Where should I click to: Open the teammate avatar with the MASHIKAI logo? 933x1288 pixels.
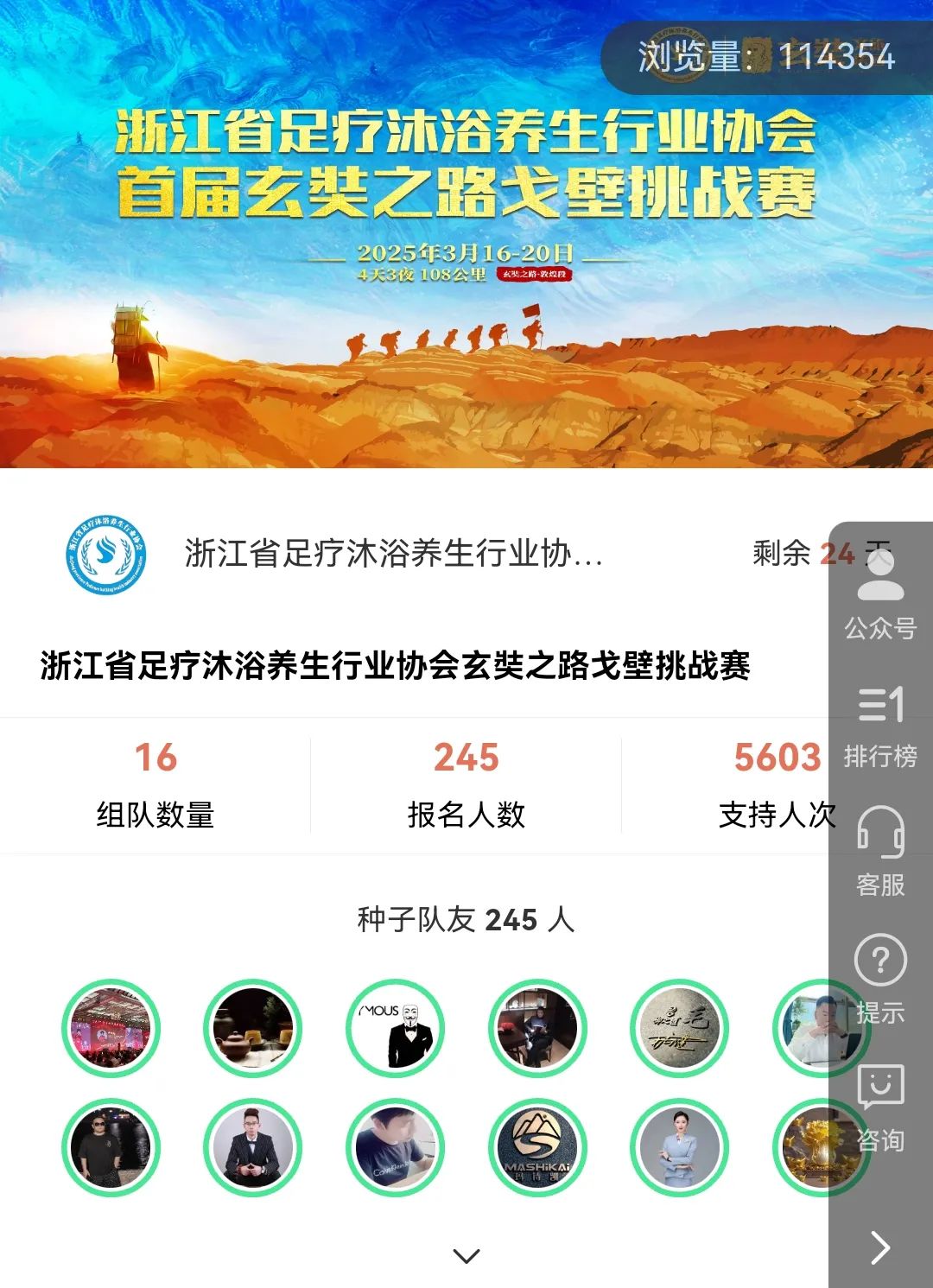coord(537,1147)
